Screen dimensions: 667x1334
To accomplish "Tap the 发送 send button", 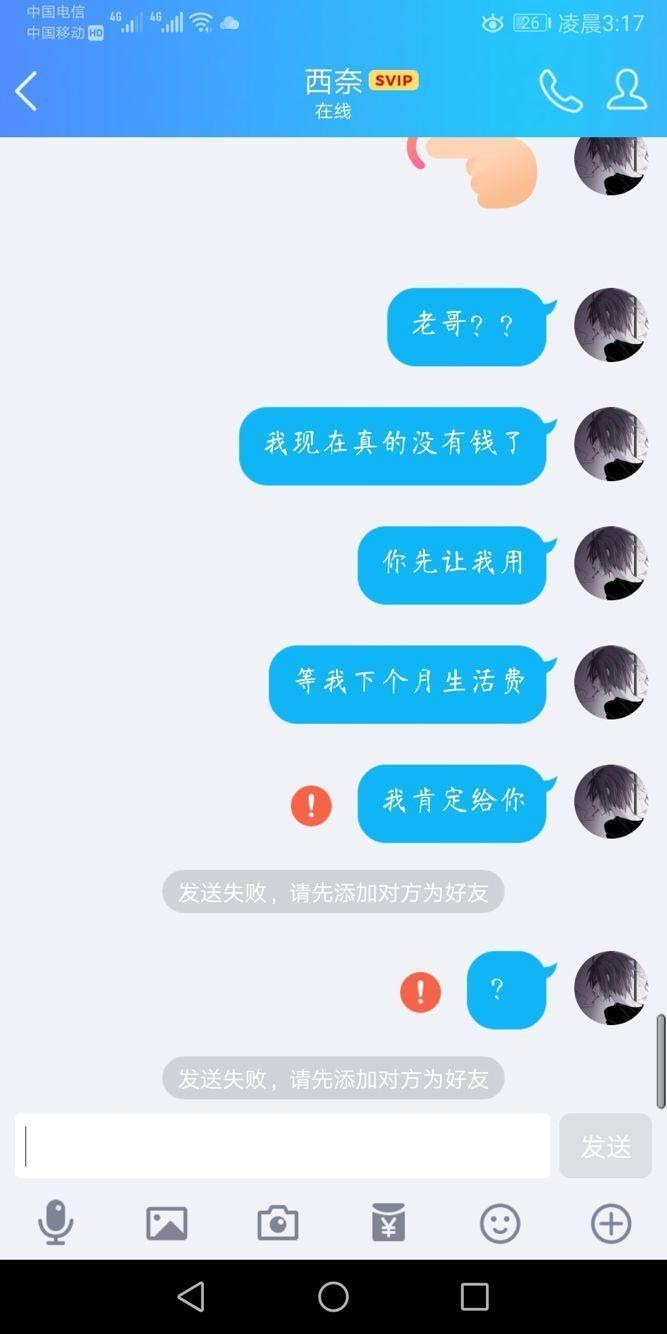I will point(605,1146).
